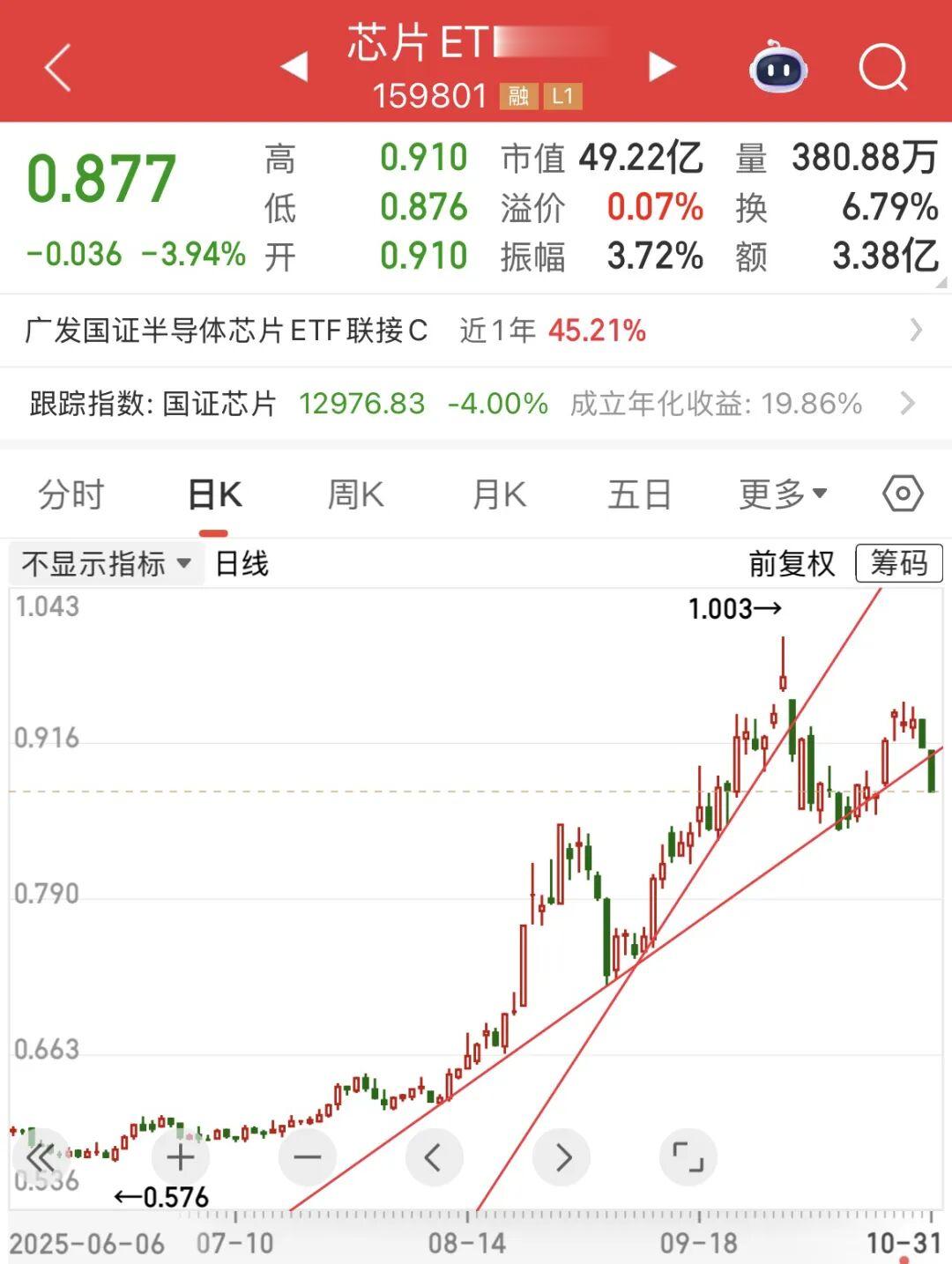Screen dimensions: 952x1264
Task: Open the search magnifier
Action: click(884, 66)
